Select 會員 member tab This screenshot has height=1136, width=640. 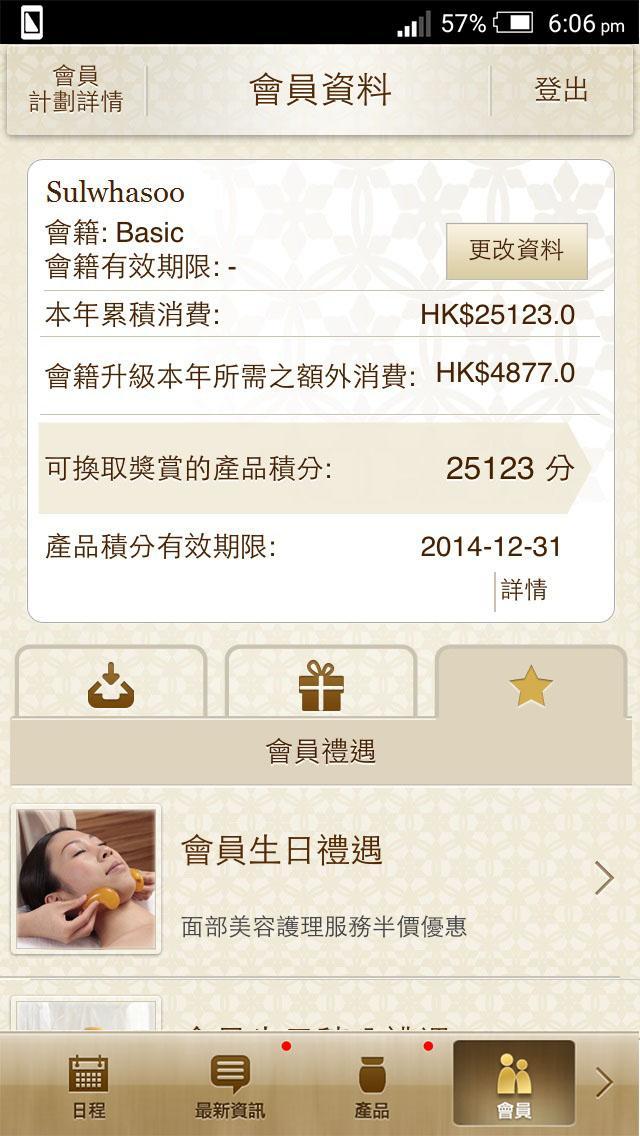tap(514, 1084)
